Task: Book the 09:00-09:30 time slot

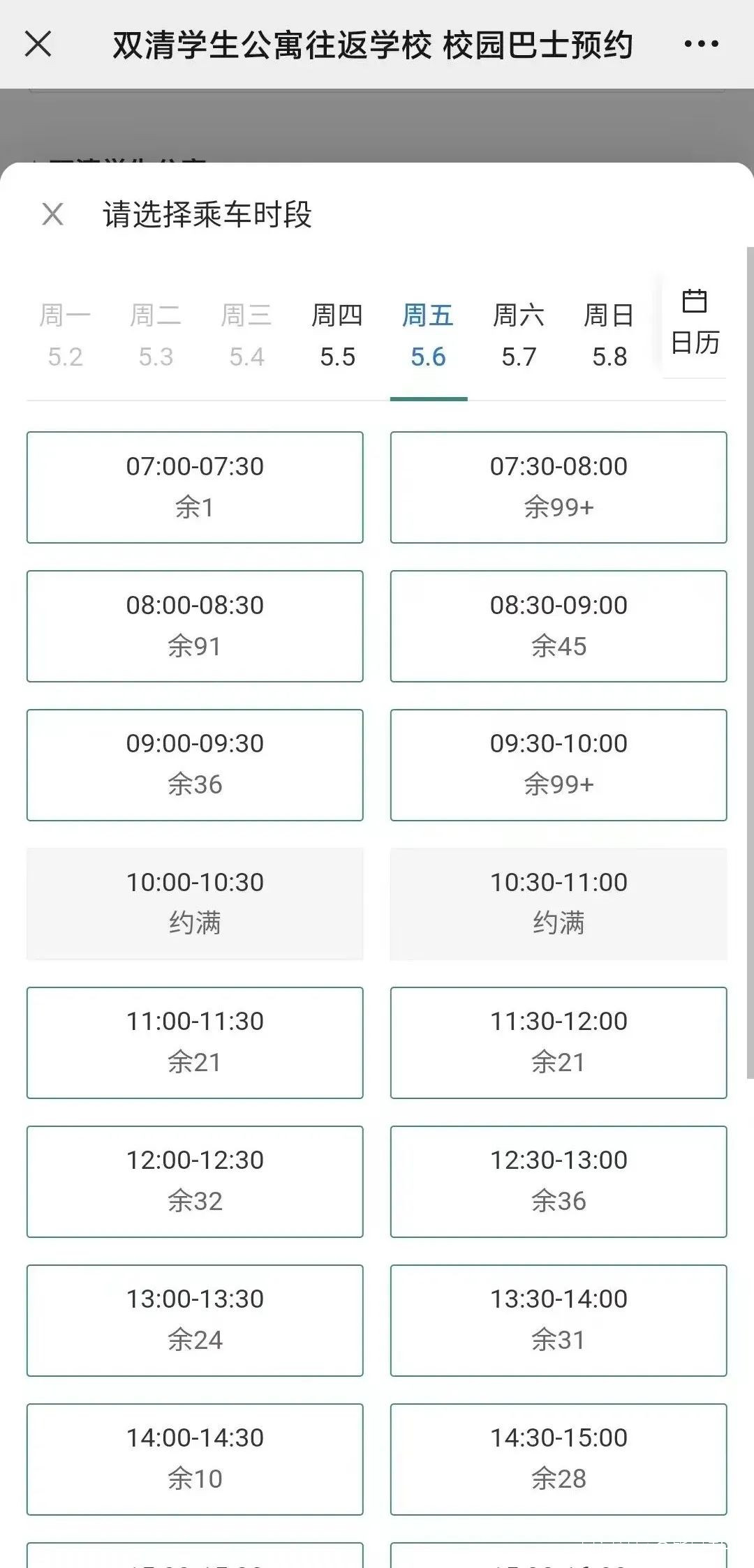Action: [195, 765]
